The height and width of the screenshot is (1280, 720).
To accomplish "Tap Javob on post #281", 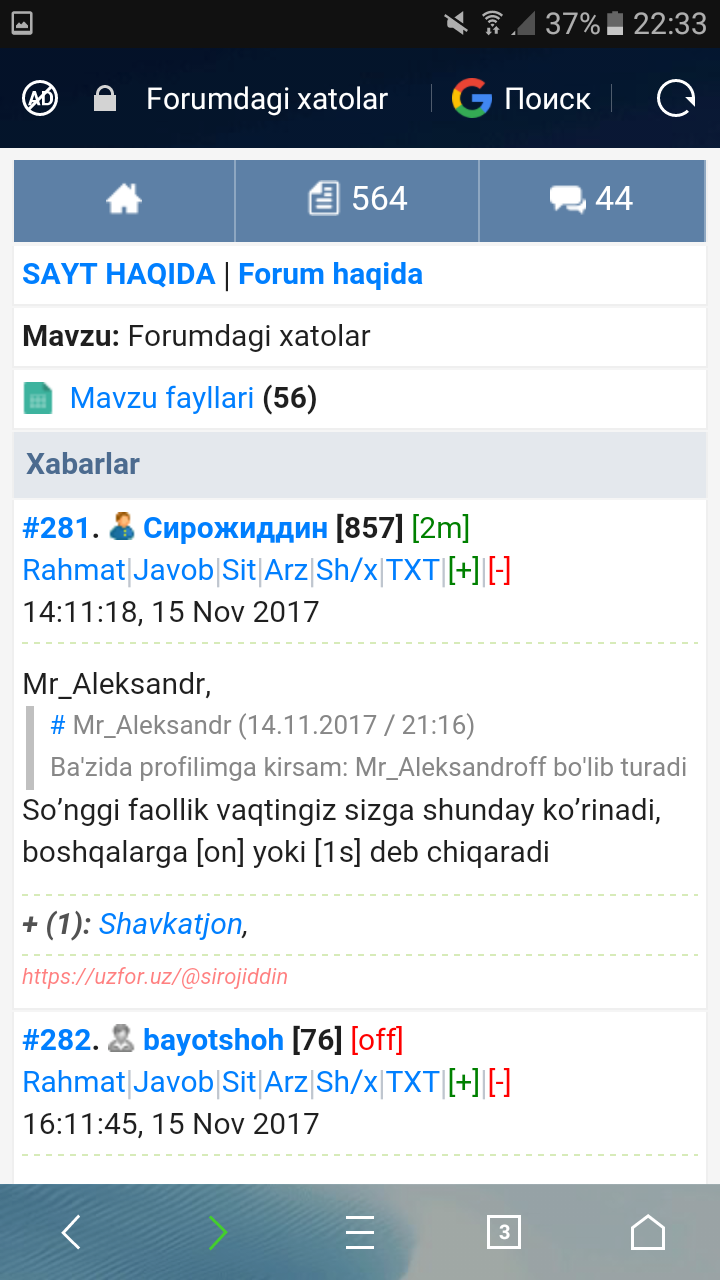I will (x=173, y=570).
